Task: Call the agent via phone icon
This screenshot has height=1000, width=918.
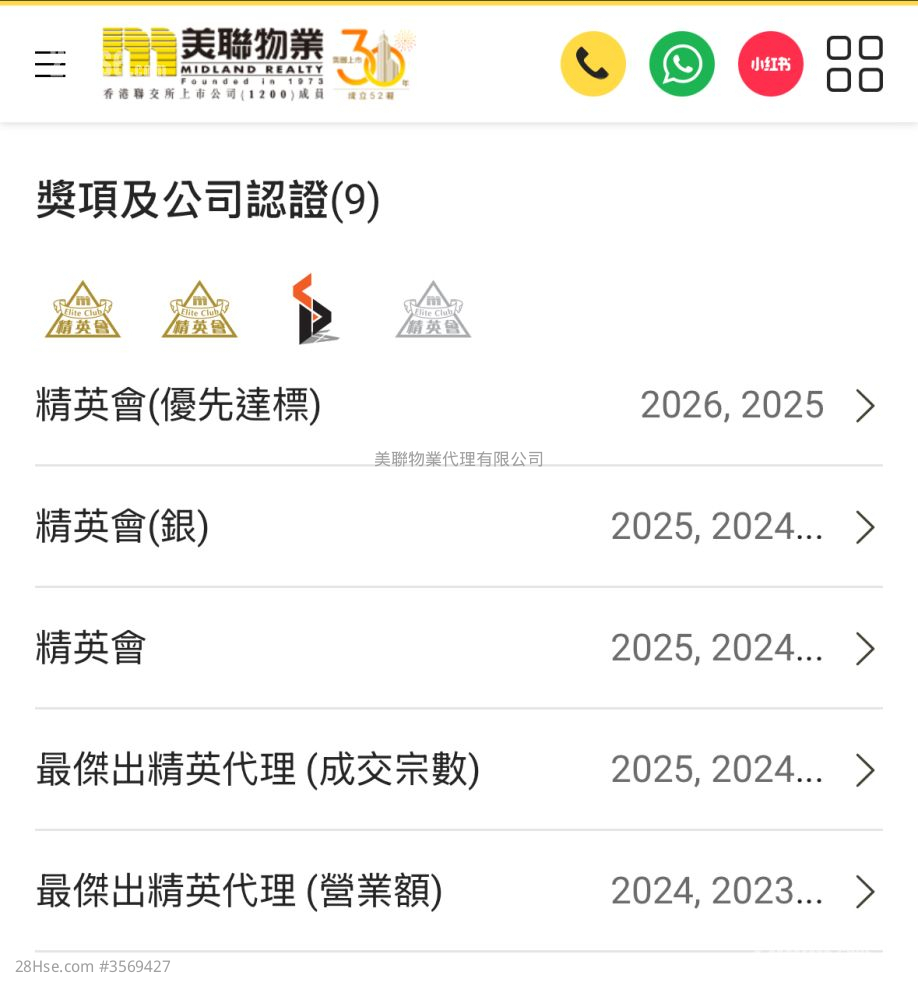Action: point(593,64)
